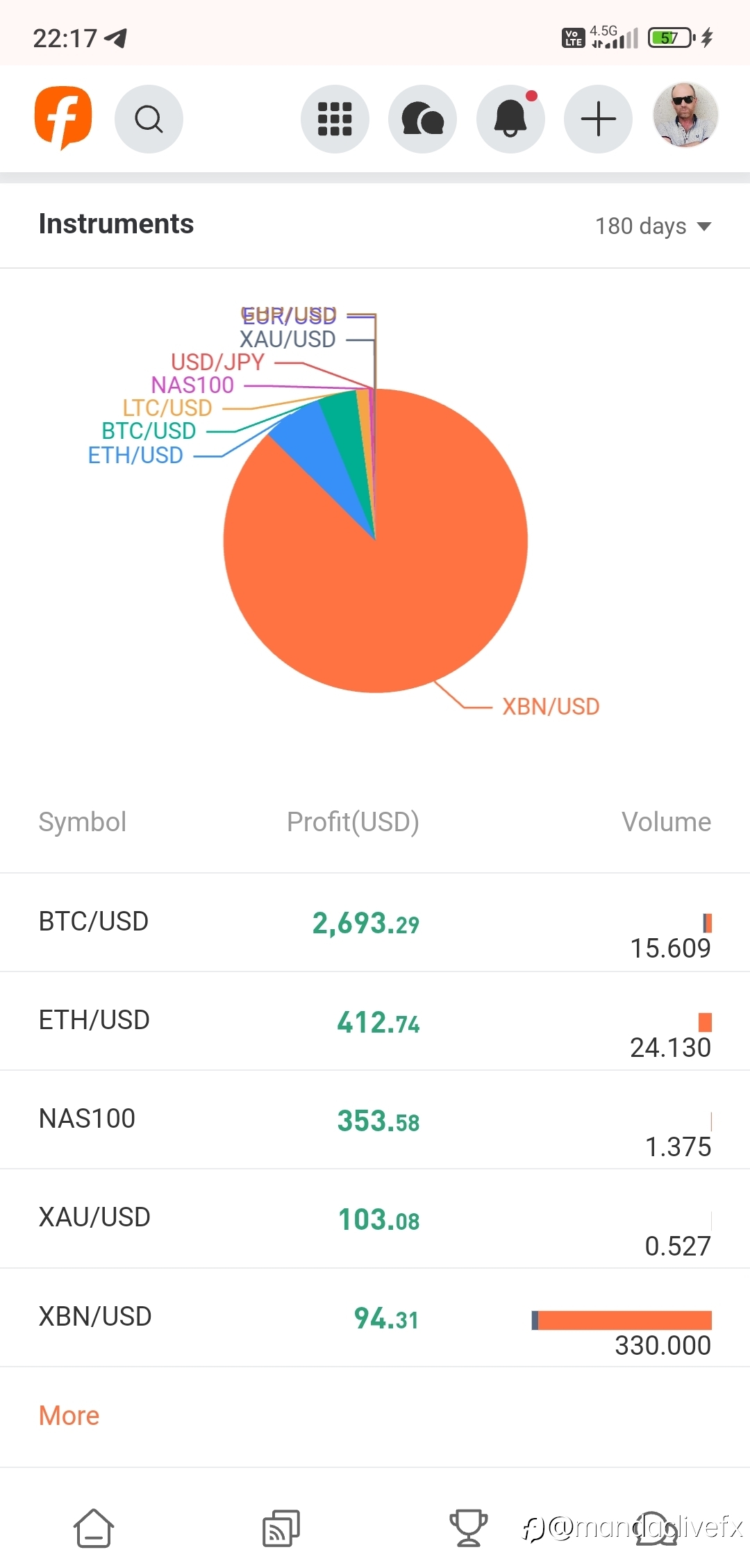Switch to the trophy rankings tab
This screenshot has height=1568, width=750.
pos(469,1528)
